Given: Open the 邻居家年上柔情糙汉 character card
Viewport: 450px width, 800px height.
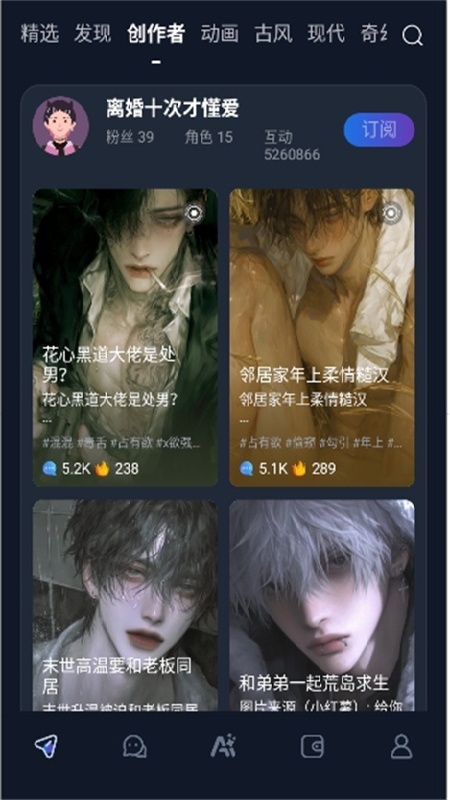Looking at the screenshot, I should pos(322,337).
